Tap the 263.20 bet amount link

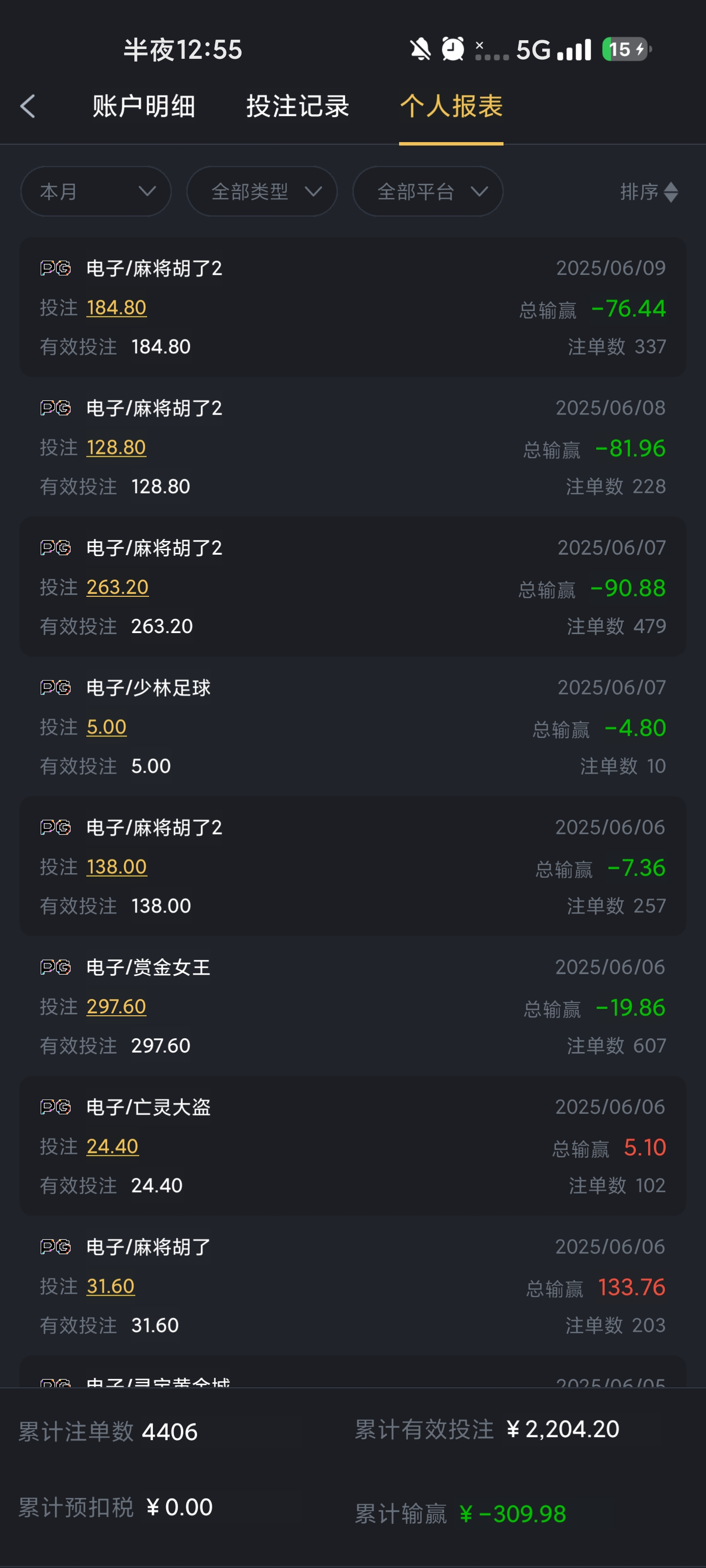[118, 587]
